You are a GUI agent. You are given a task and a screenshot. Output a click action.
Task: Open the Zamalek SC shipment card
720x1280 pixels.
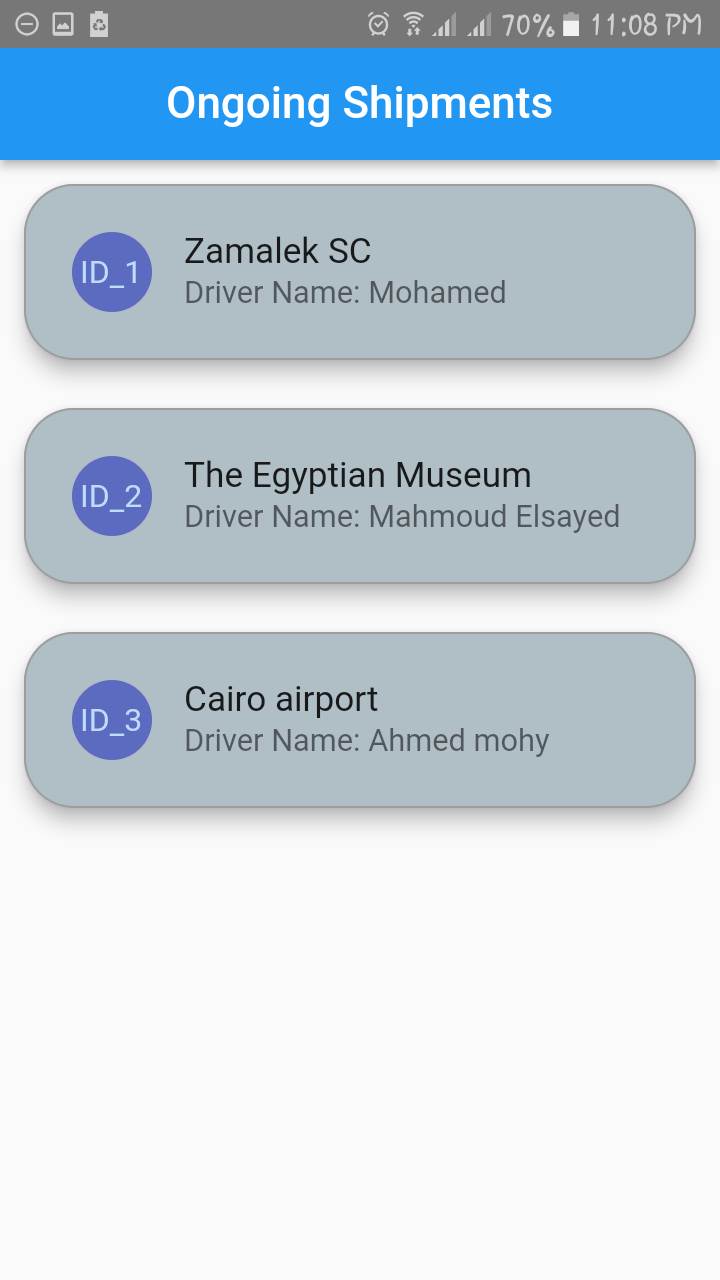coord(360,271)
